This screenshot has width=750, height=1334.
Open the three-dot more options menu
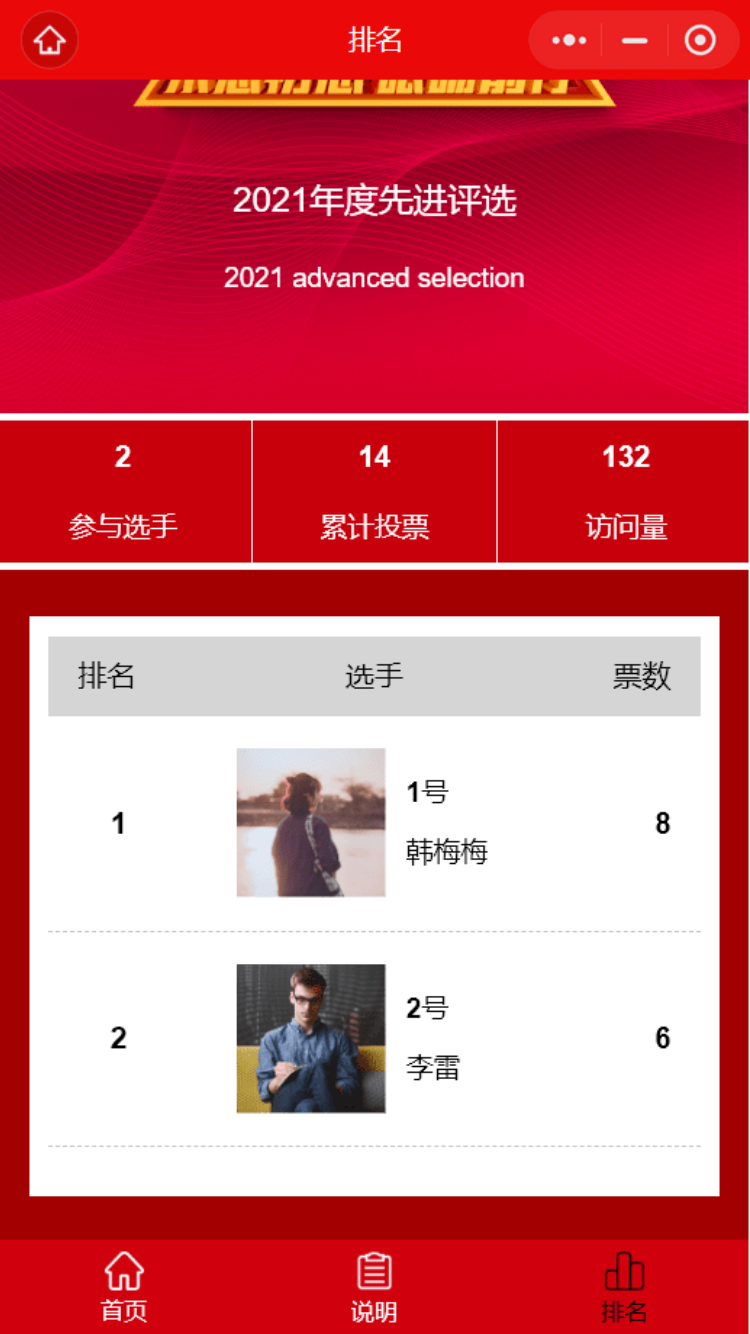(568, 40)
